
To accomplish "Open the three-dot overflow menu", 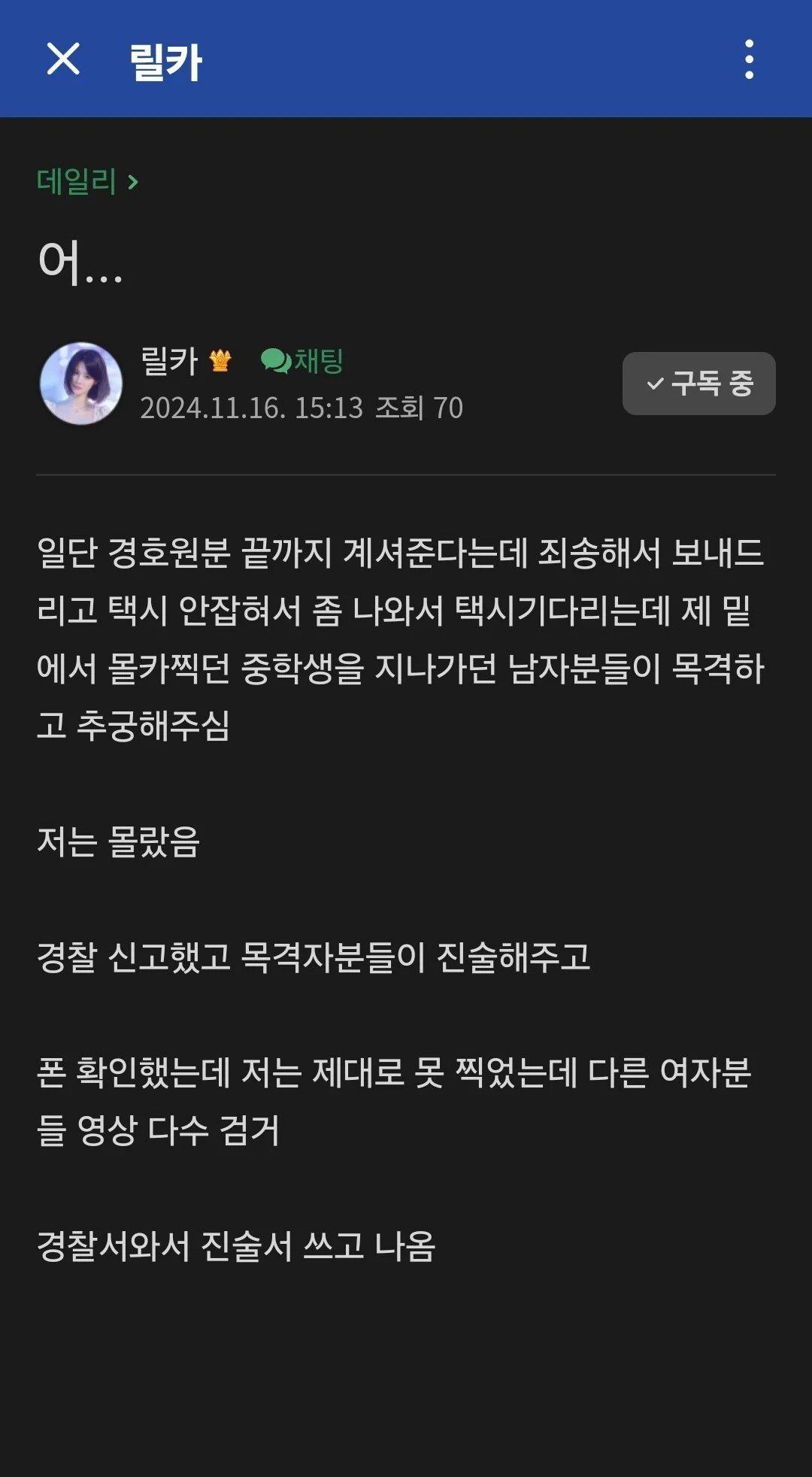I will click(749, 59).
